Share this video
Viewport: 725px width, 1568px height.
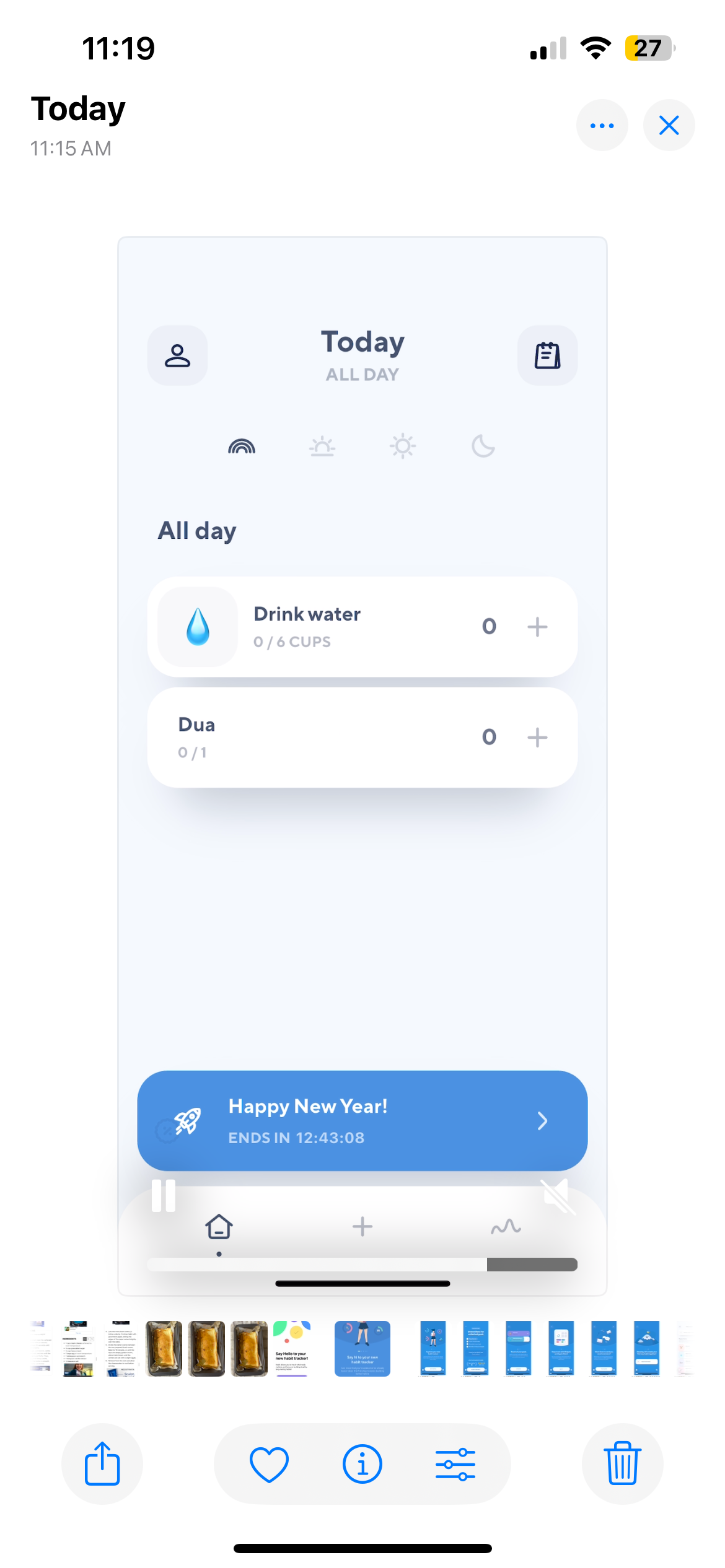102,1464
